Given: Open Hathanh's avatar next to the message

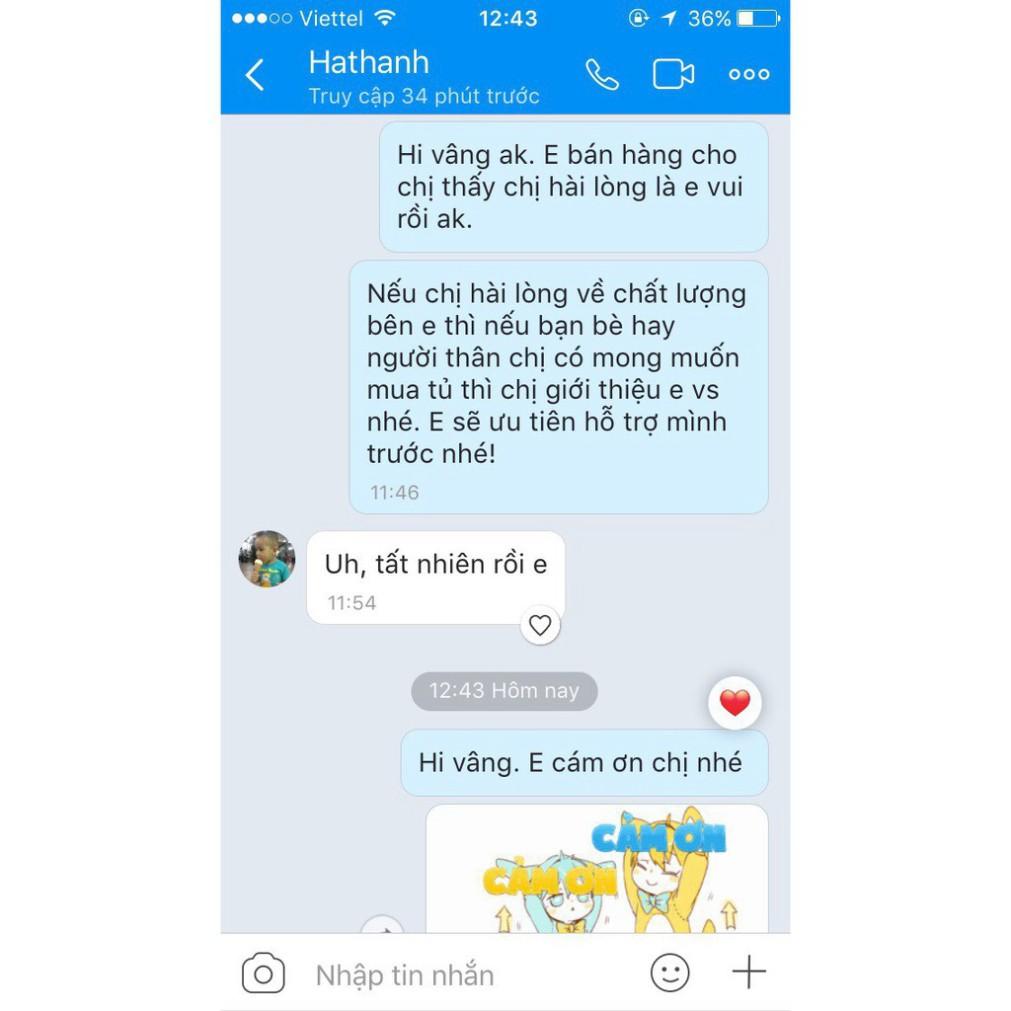Looking at the screenshot, I should (267, 559).
